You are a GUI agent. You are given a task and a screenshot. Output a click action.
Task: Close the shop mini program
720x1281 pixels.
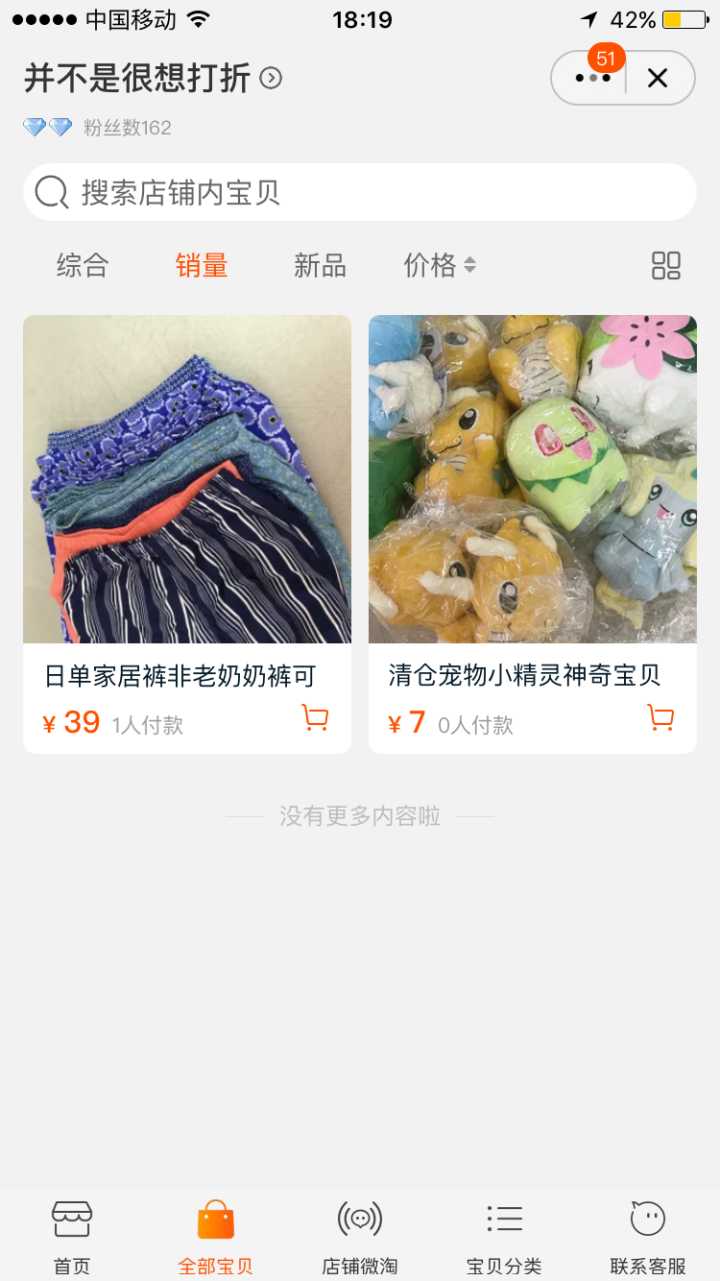pyautogui.click(x=657, y=78)
